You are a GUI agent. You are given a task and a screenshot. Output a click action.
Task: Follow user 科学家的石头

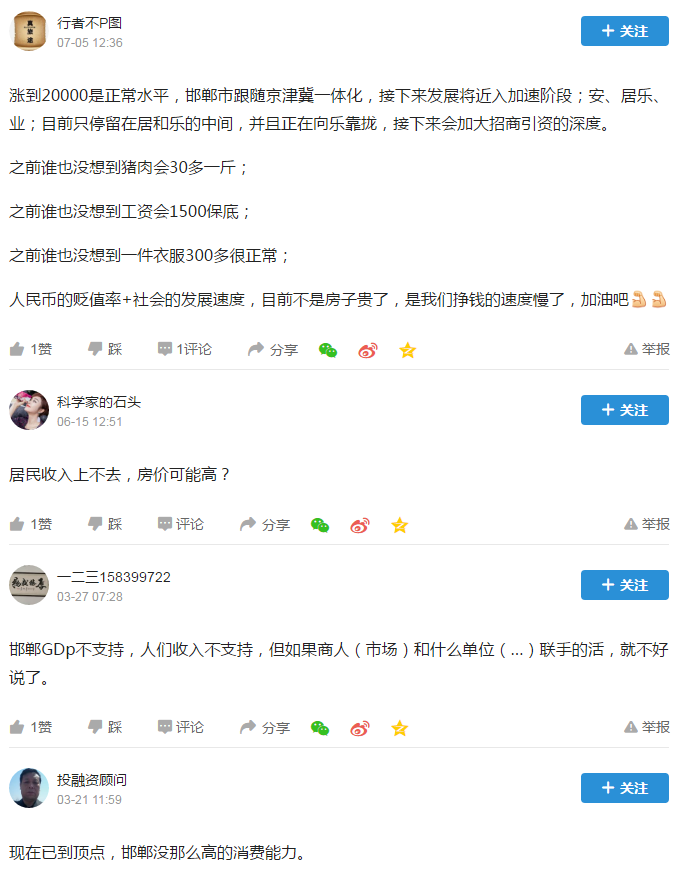pos(624,410)
